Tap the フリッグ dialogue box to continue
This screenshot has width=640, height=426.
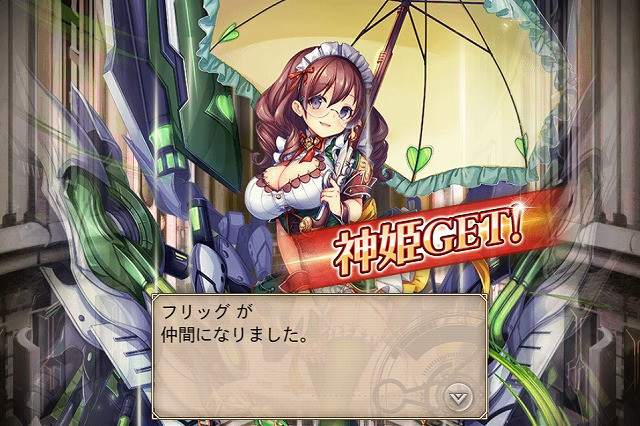coord(318,355)
